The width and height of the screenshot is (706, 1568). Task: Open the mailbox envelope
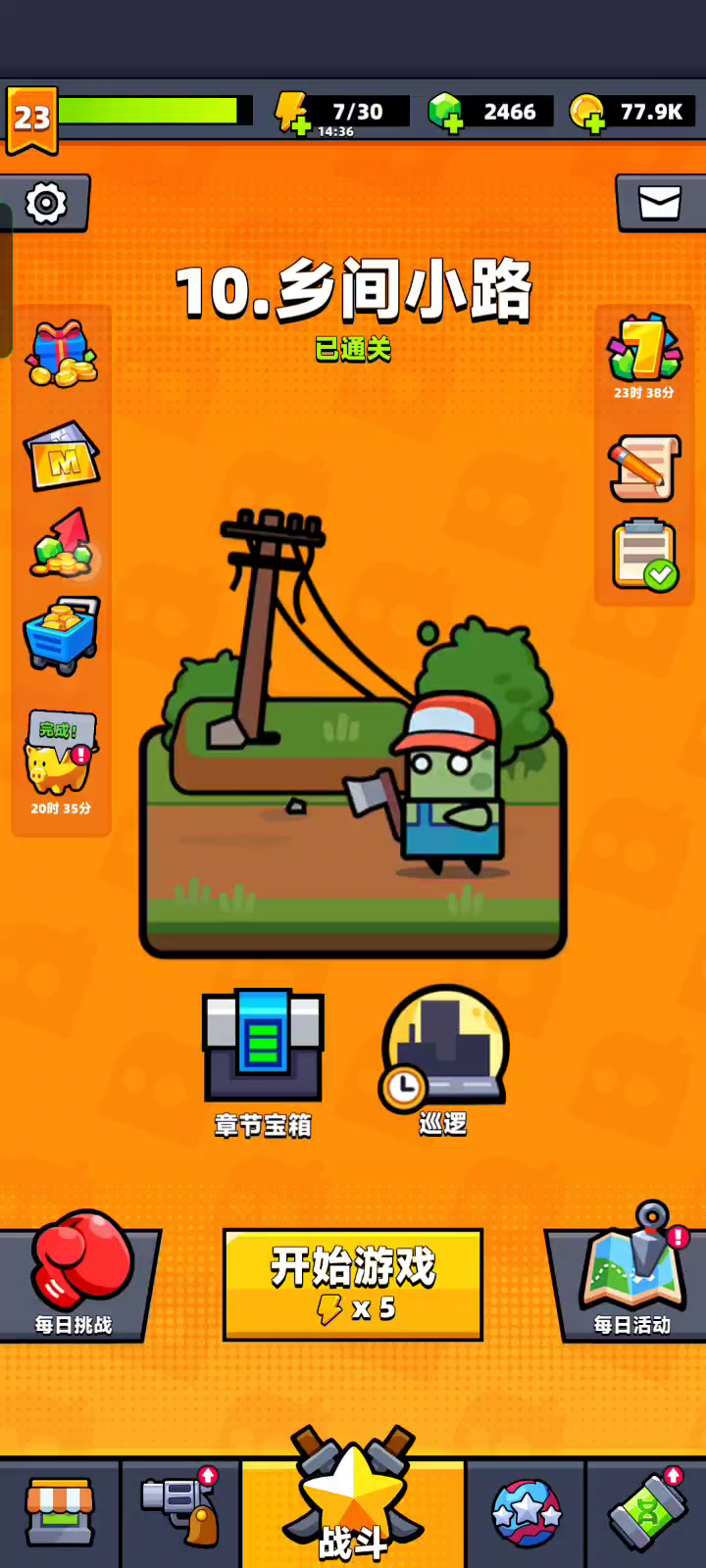coord(659,203)
